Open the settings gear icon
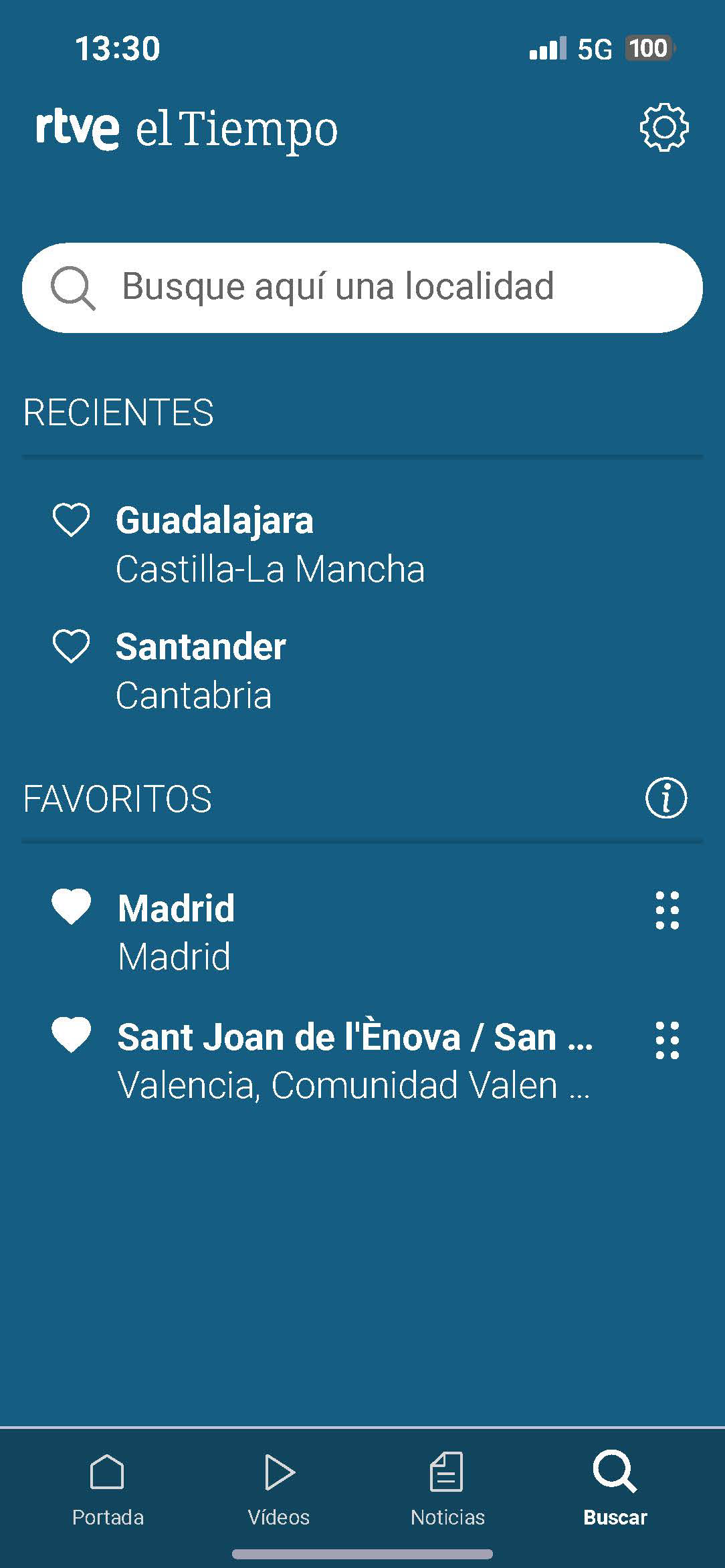Image resolution: width=725 pixels, height=1568 pixels. coord(663,127)
